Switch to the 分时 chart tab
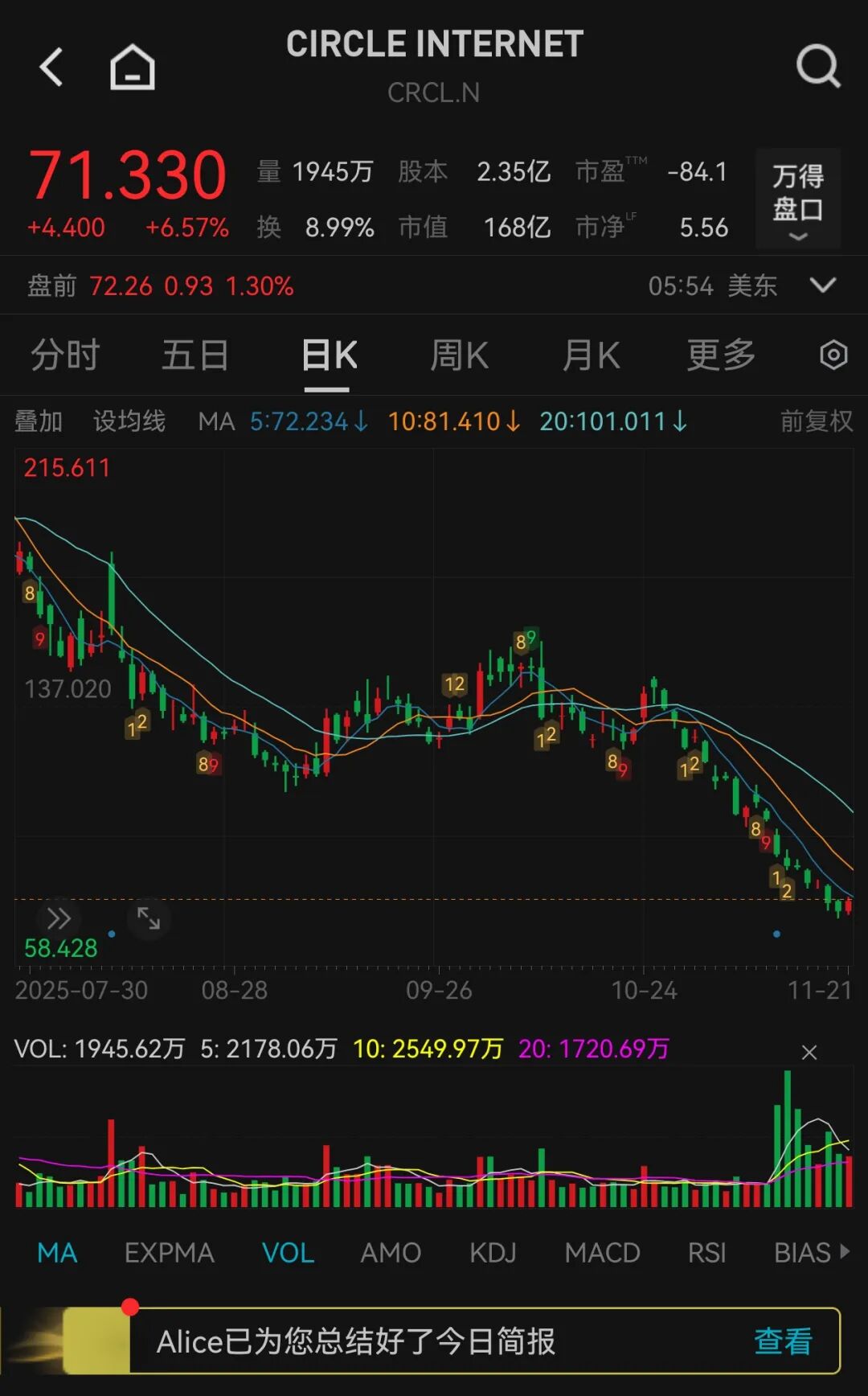Screen dimensions: 868x1396 click(65, 355)
